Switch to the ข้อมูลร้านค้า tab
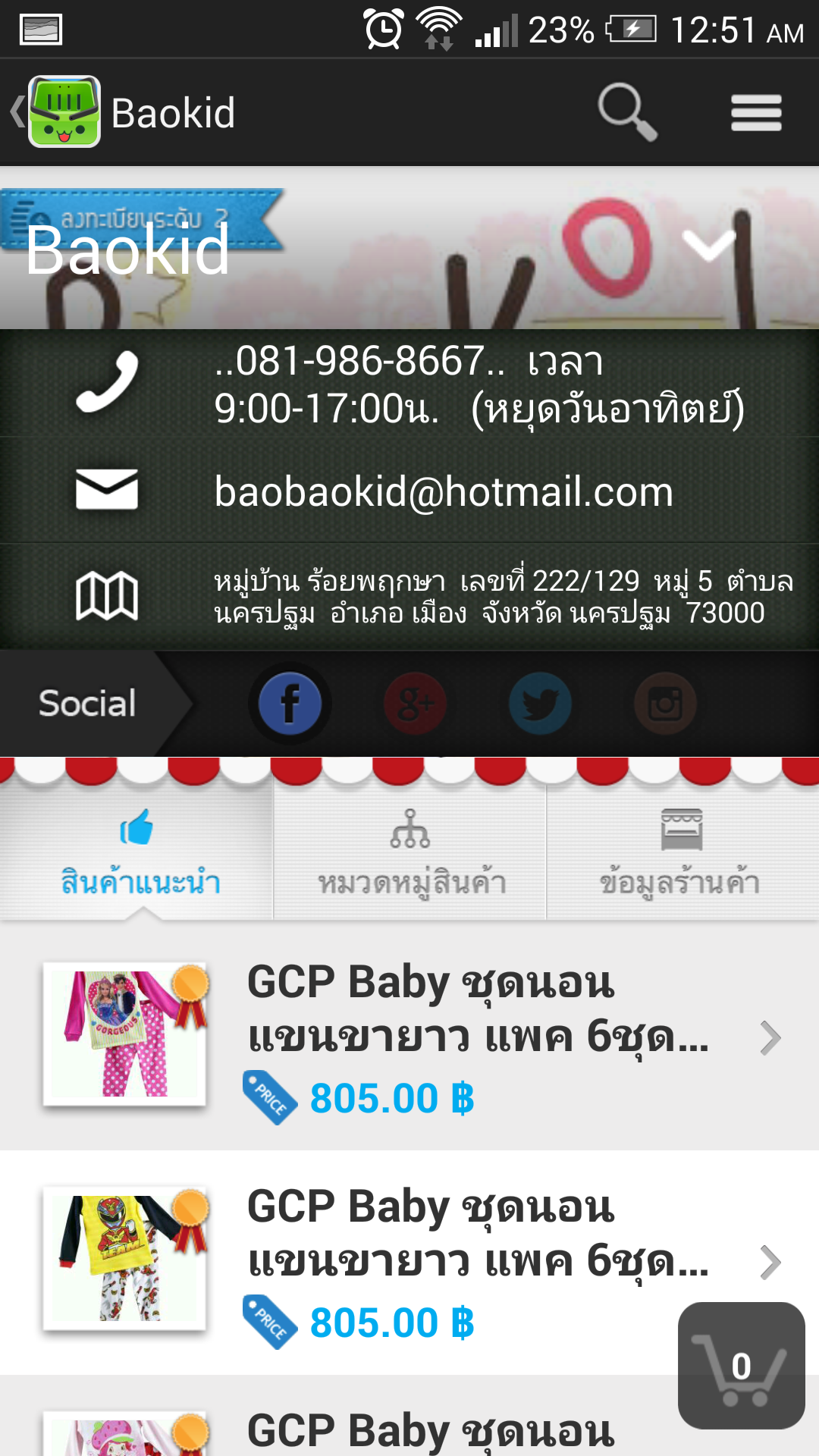 (x=682, y=852)
